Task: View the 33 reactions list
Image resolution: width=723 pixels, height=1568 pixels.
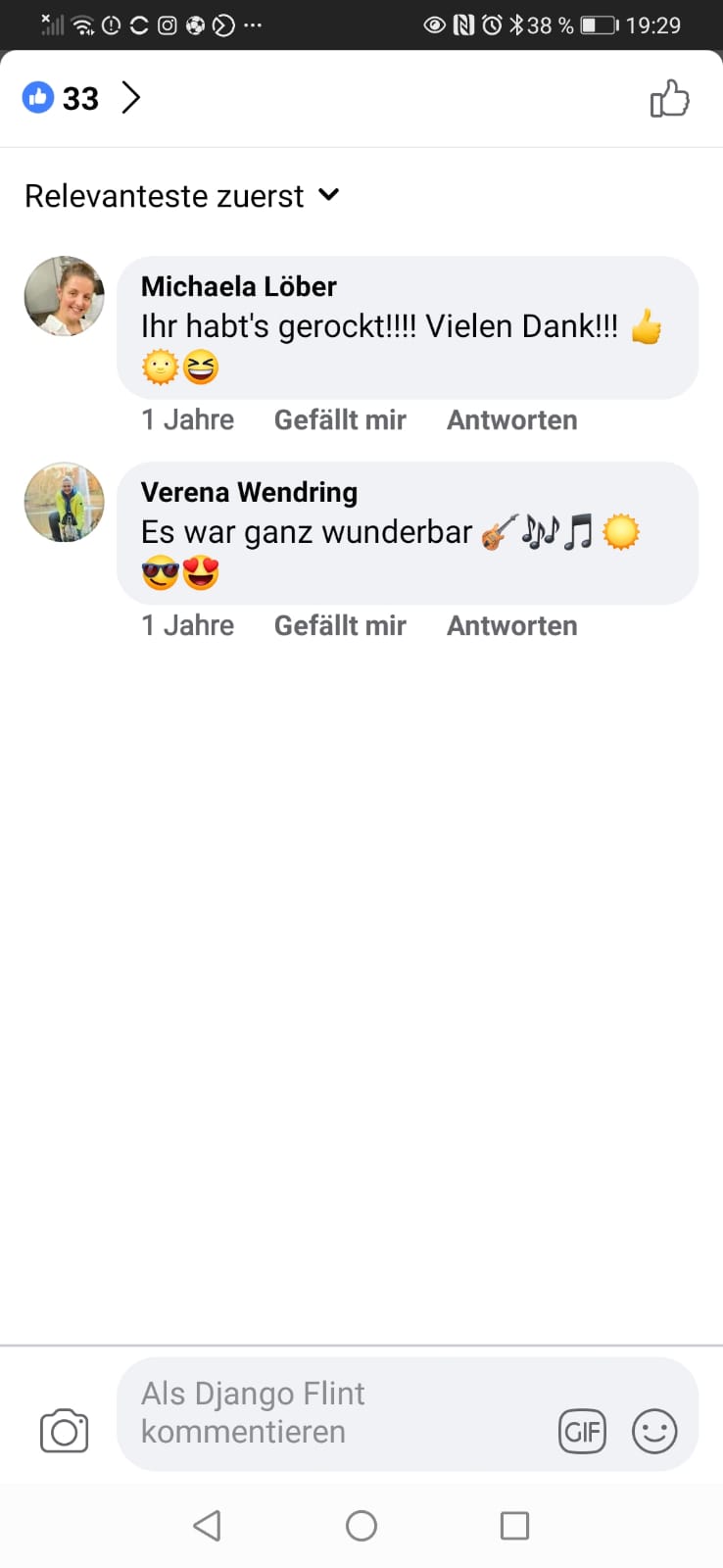Action: point(81,98)
